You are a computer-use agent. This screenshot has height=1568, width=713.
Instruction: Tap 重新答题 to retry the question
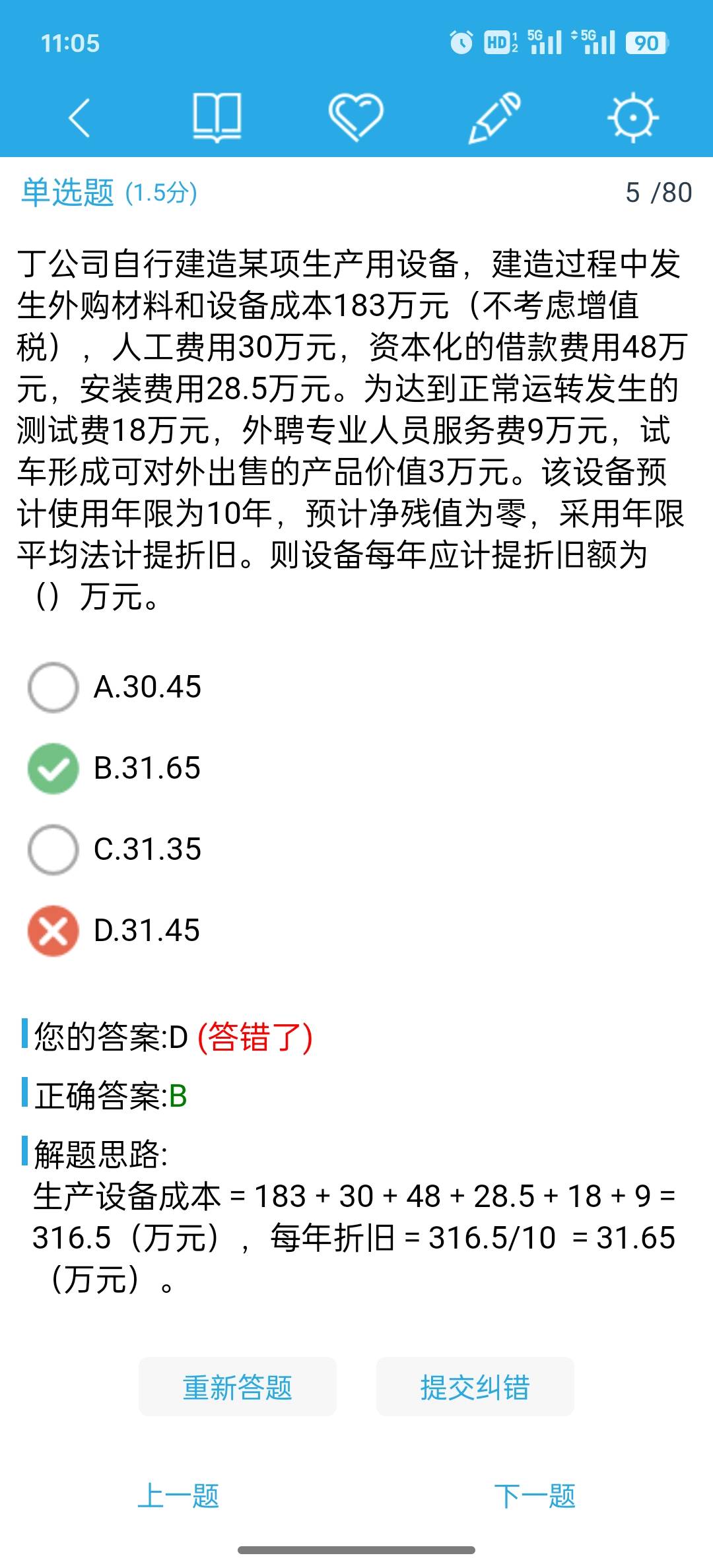(x=238, y=1387)
